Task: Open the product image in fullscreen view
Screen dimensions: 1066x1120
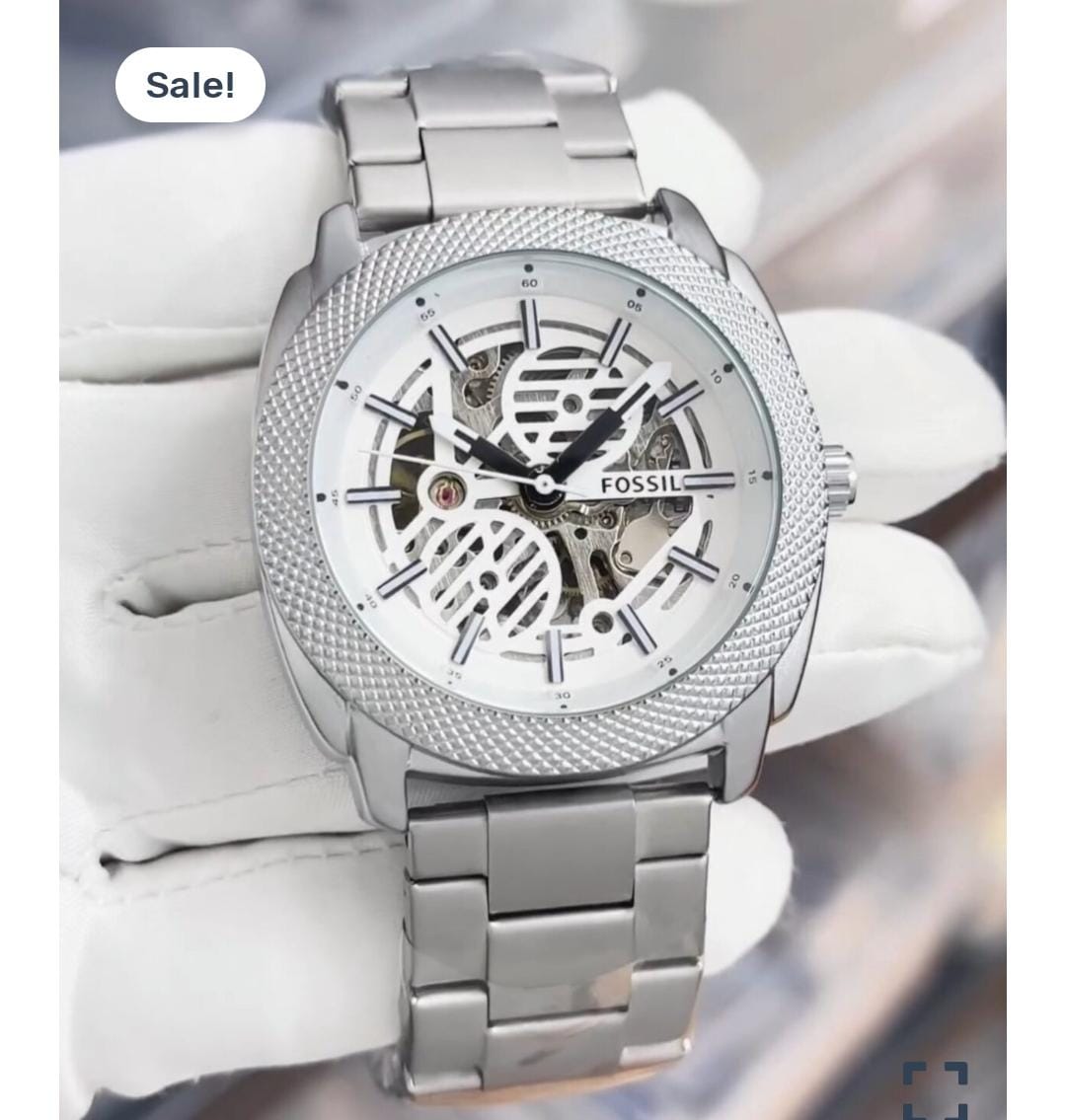Action: (x=935, y=1089)
